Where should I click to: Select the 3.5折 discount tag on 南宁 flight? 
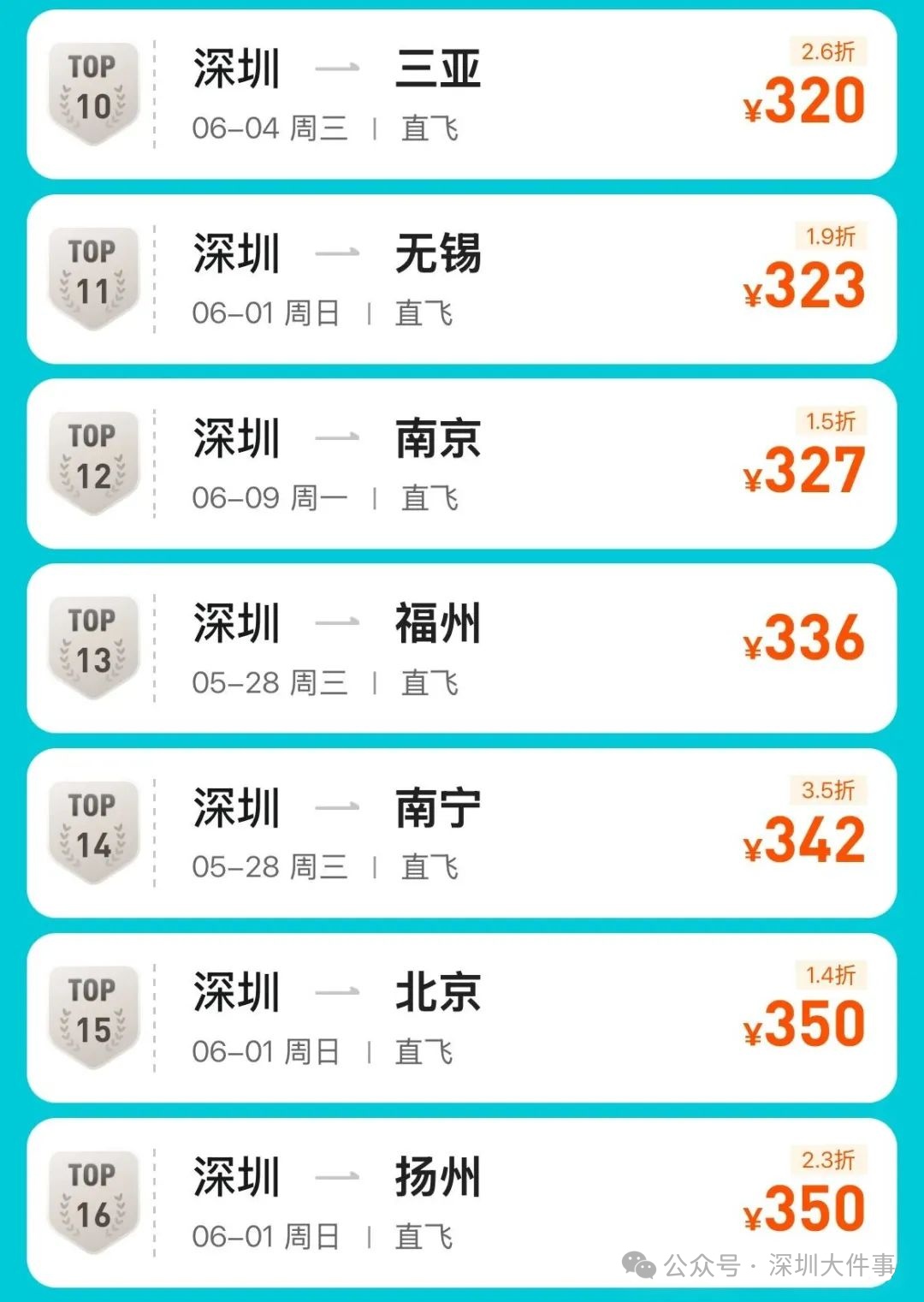828,792
